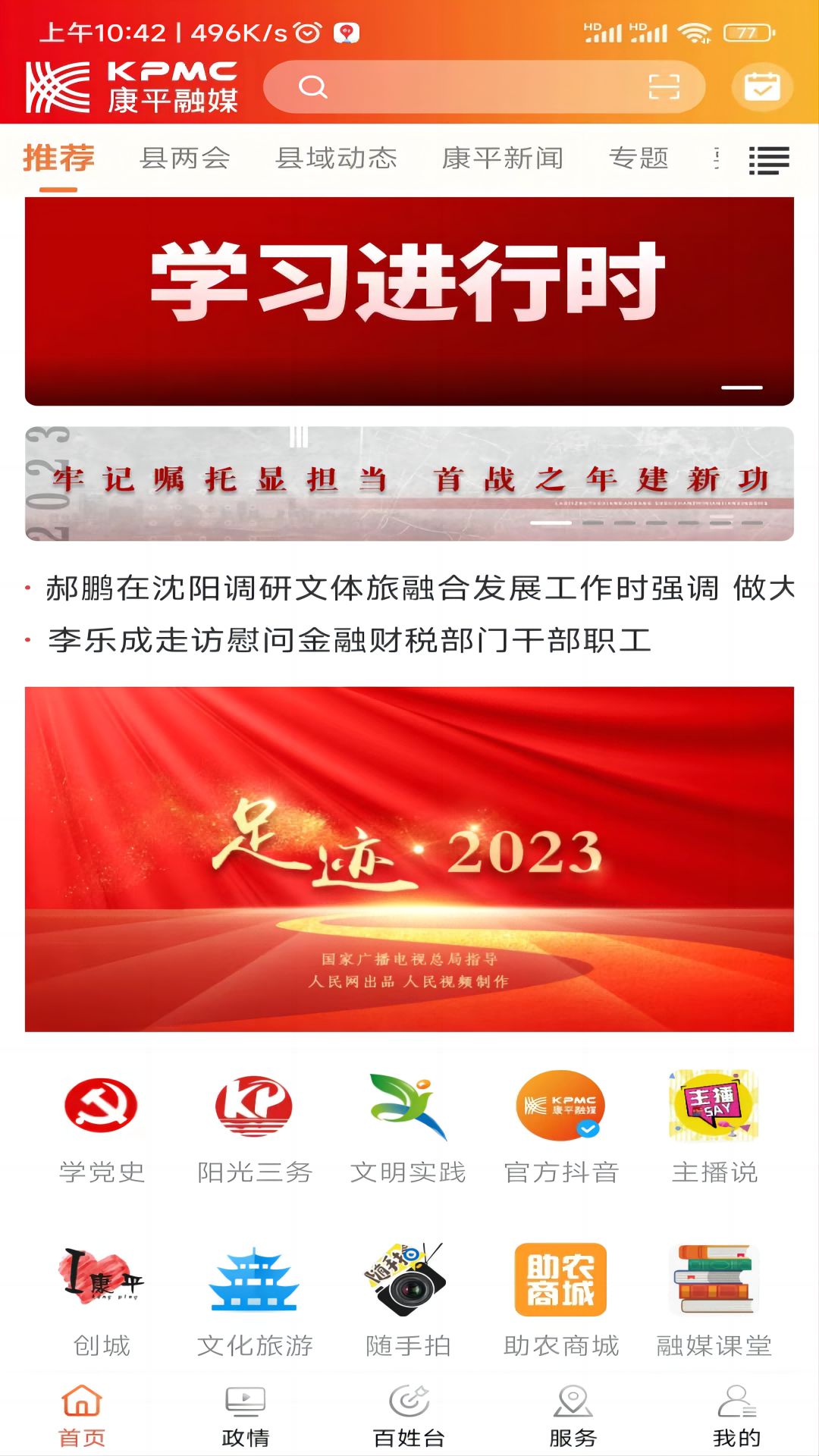Image resolution: width=819 pixels, height=1456 pixels.
Task: Switch to the 县两会 tab
Action: (x=185, y=158)
